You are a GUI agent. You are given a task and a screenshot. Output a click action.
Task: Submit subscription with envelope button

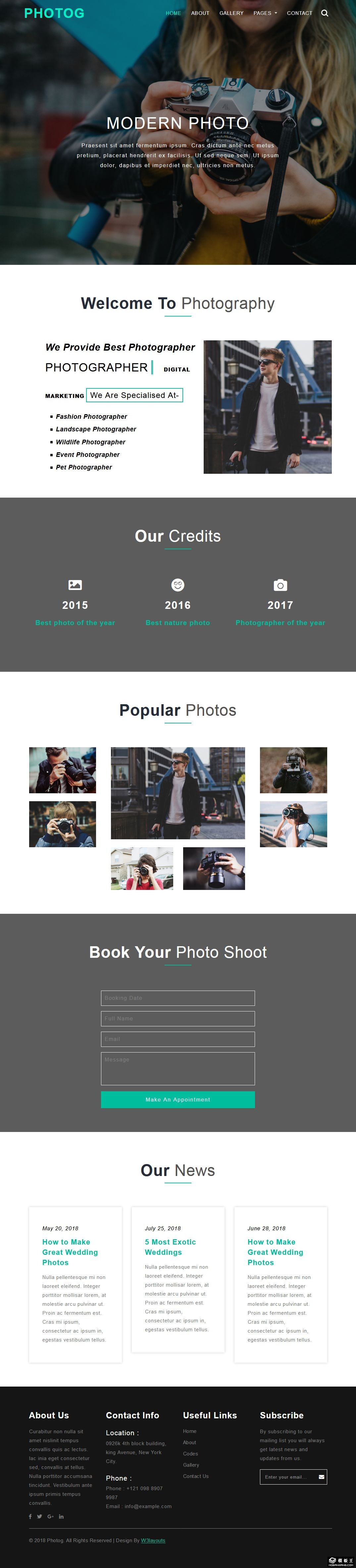(321, 1477)
